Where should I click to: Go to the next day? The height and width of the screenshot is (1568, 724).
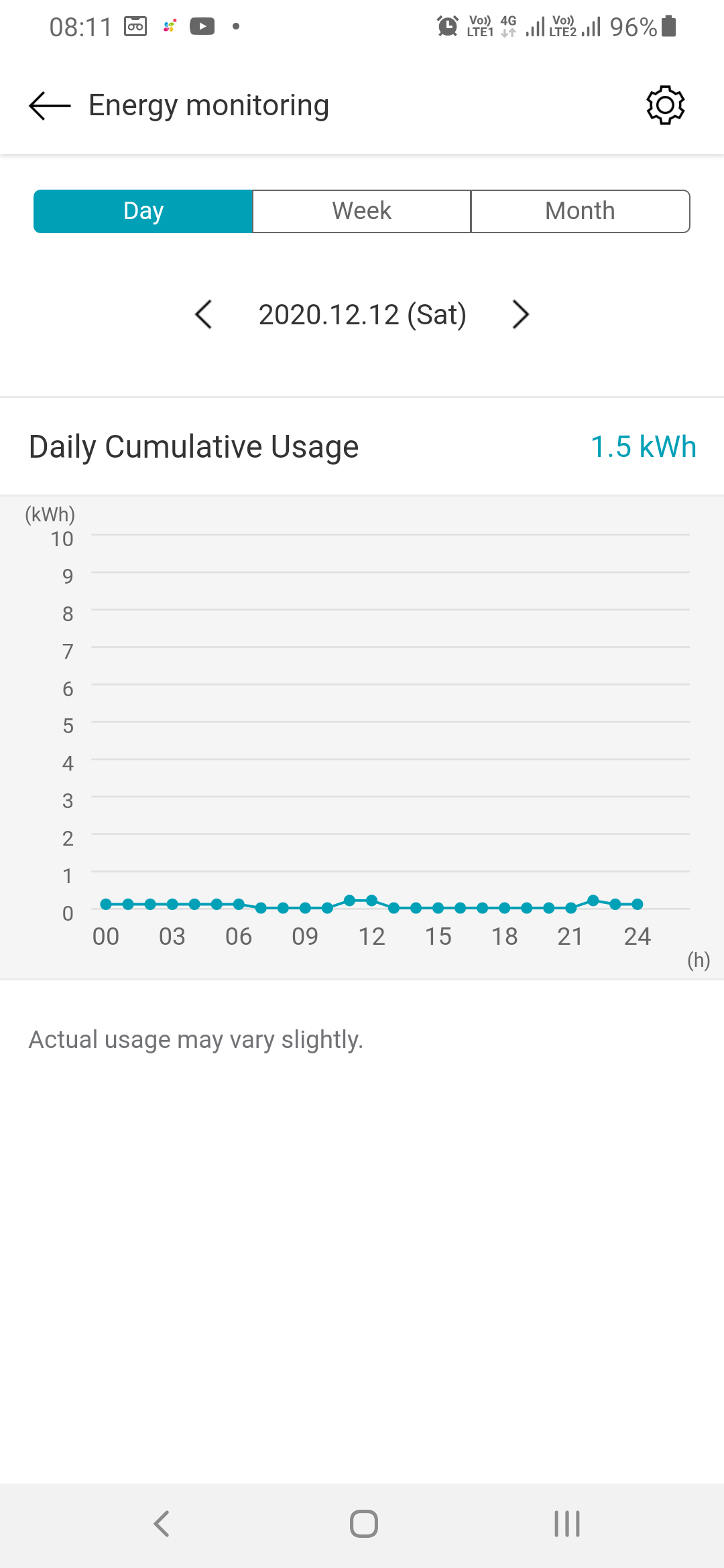pos(521,314)
